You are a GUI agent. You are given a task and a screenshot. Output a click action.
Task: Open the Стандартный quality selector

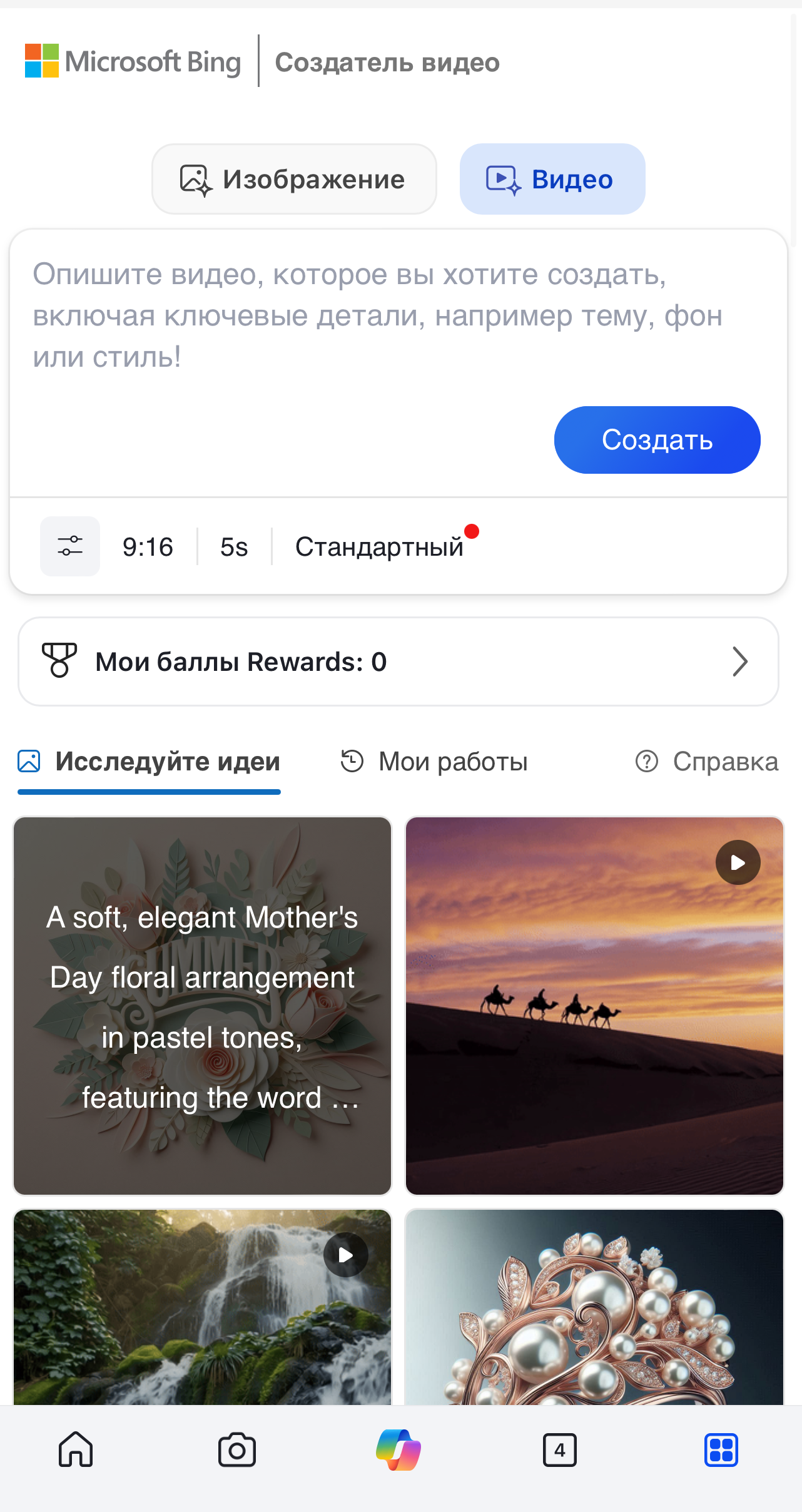point(378,546)
